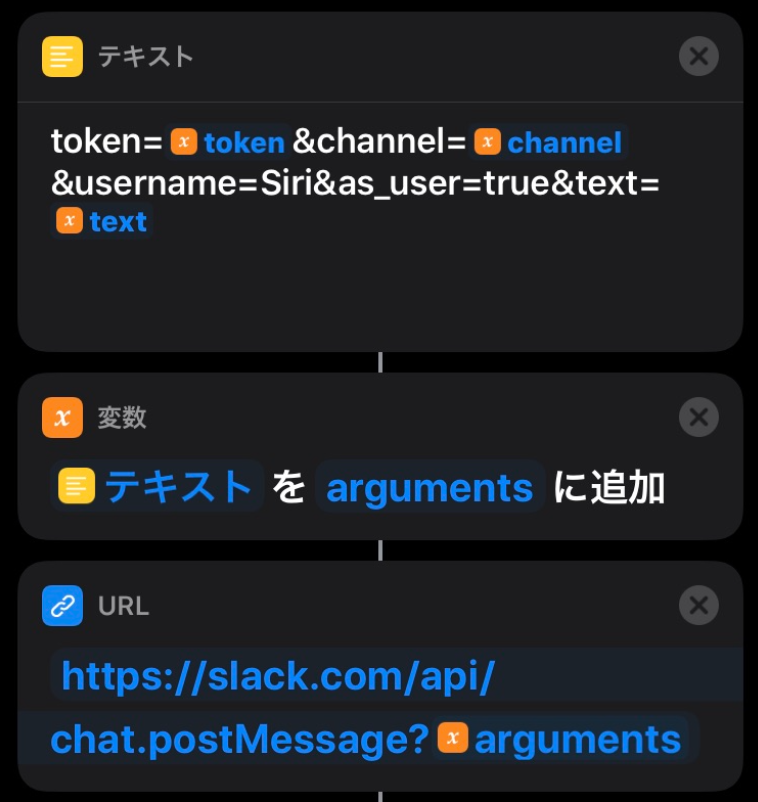
Task: Delete the 変数 action
Action: (x=698, y=417)
